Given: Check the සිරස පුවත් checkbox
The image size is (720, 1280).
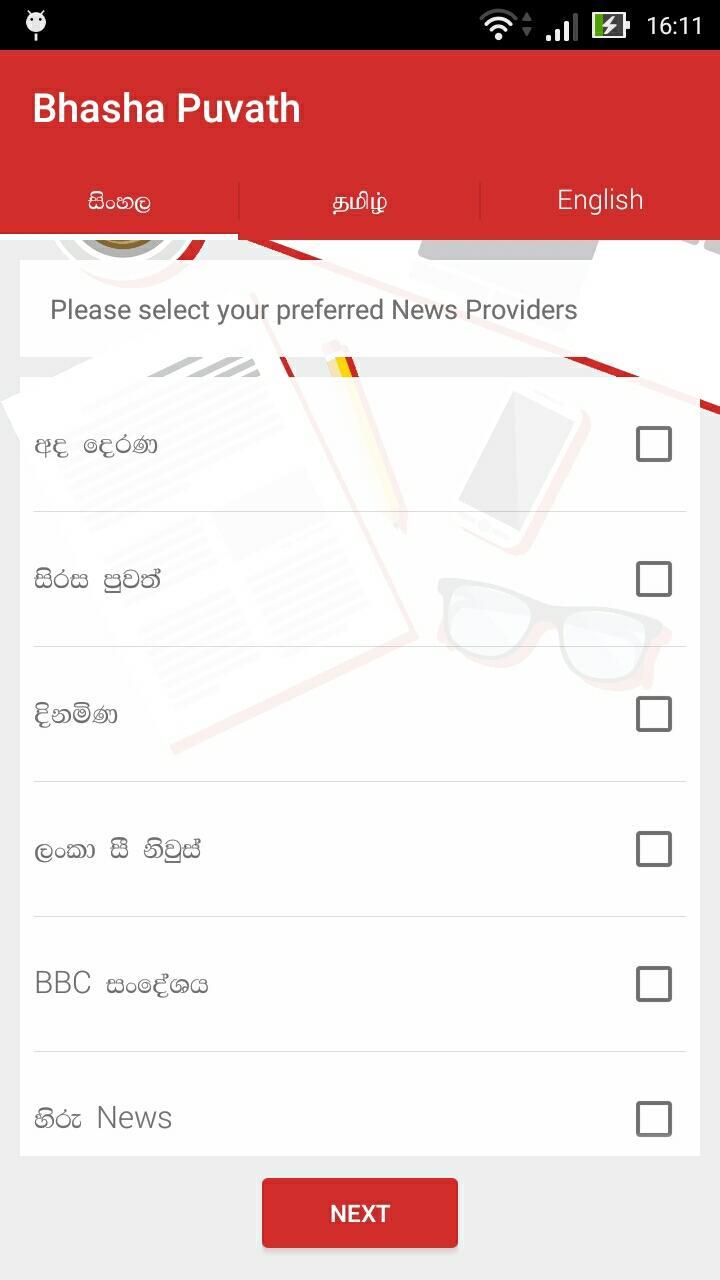Looking at the screenshot, I should click(654, 579).
